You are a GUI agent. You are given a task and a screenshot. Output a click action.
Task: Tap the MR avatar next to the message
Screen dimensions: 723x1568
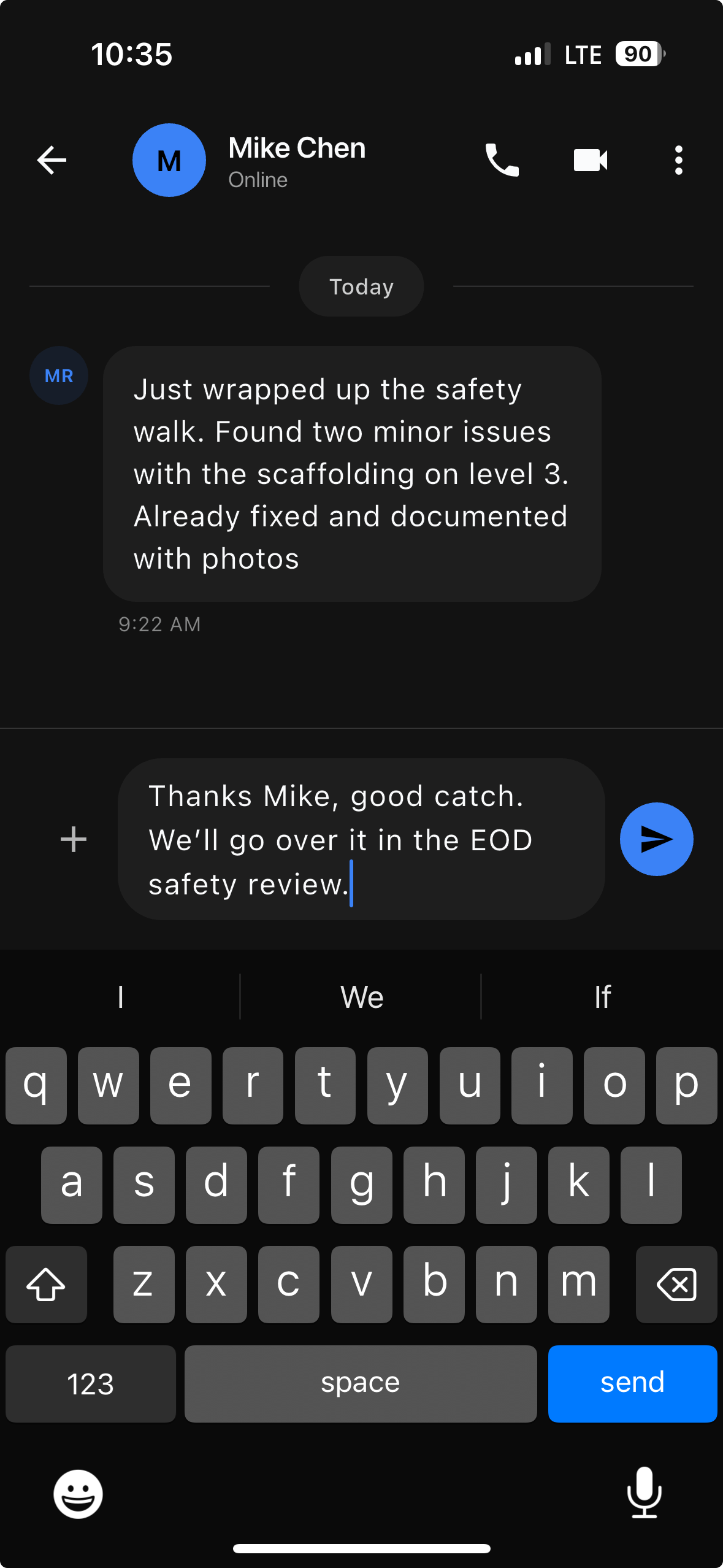[x=59, y=375]
